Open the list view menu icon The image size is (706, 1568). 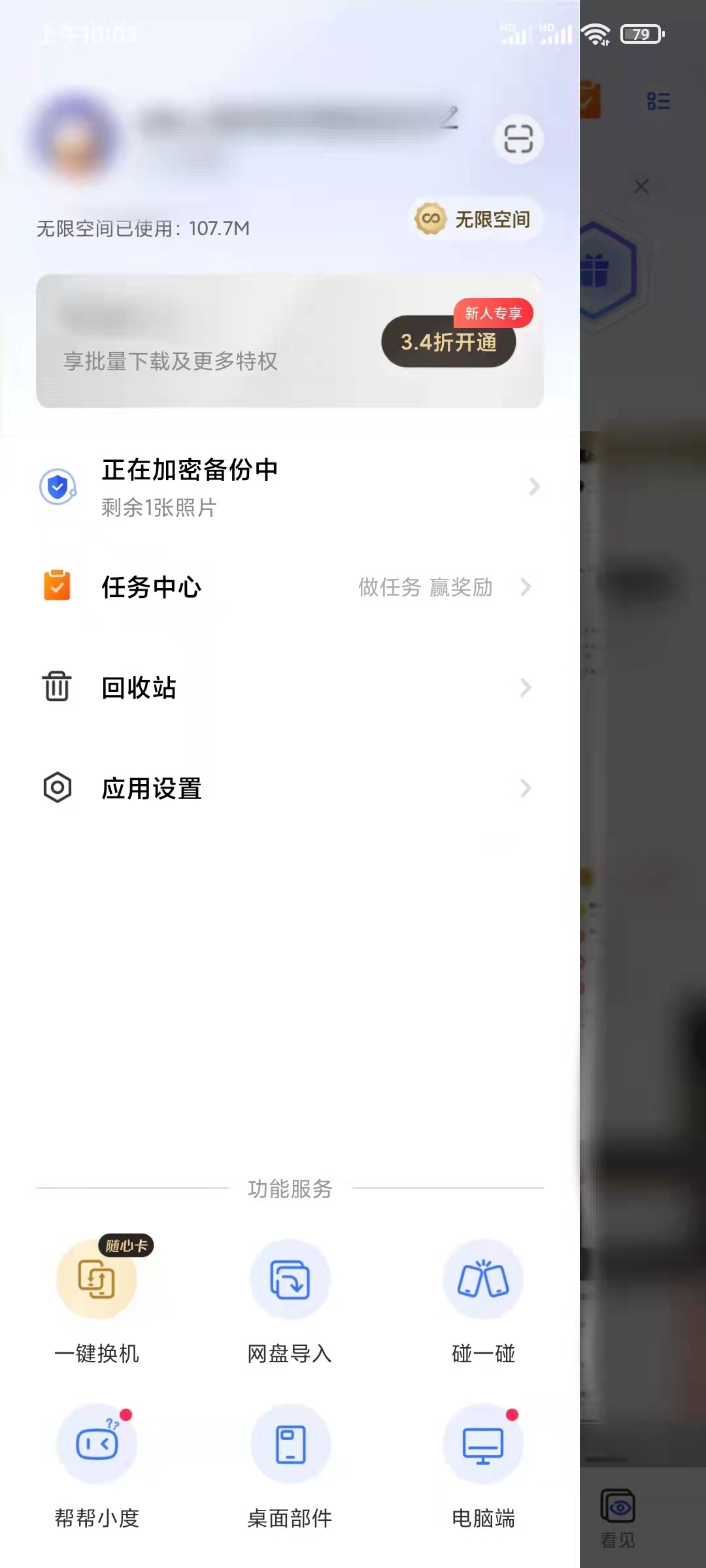(x=658, y=101)
